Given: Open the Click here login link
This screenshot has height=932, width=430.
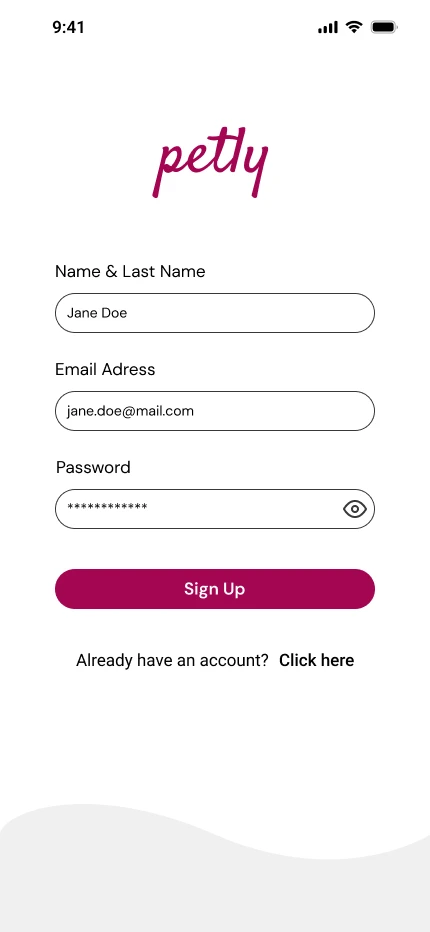Looking at the screenshot, I should click(316, 660).
